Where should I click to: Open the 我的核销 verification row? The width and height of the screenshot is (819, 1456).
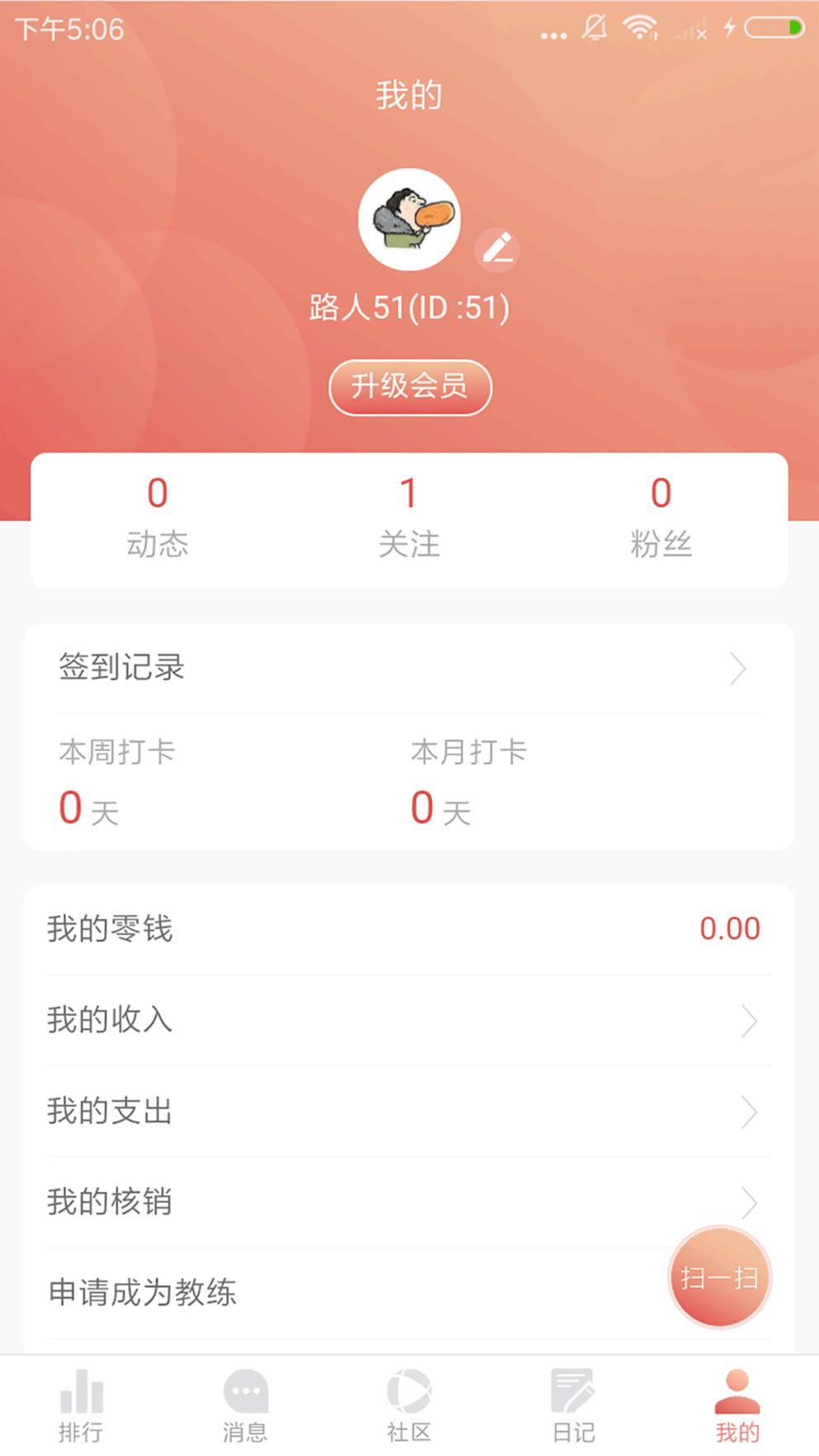coord(409,1202)
